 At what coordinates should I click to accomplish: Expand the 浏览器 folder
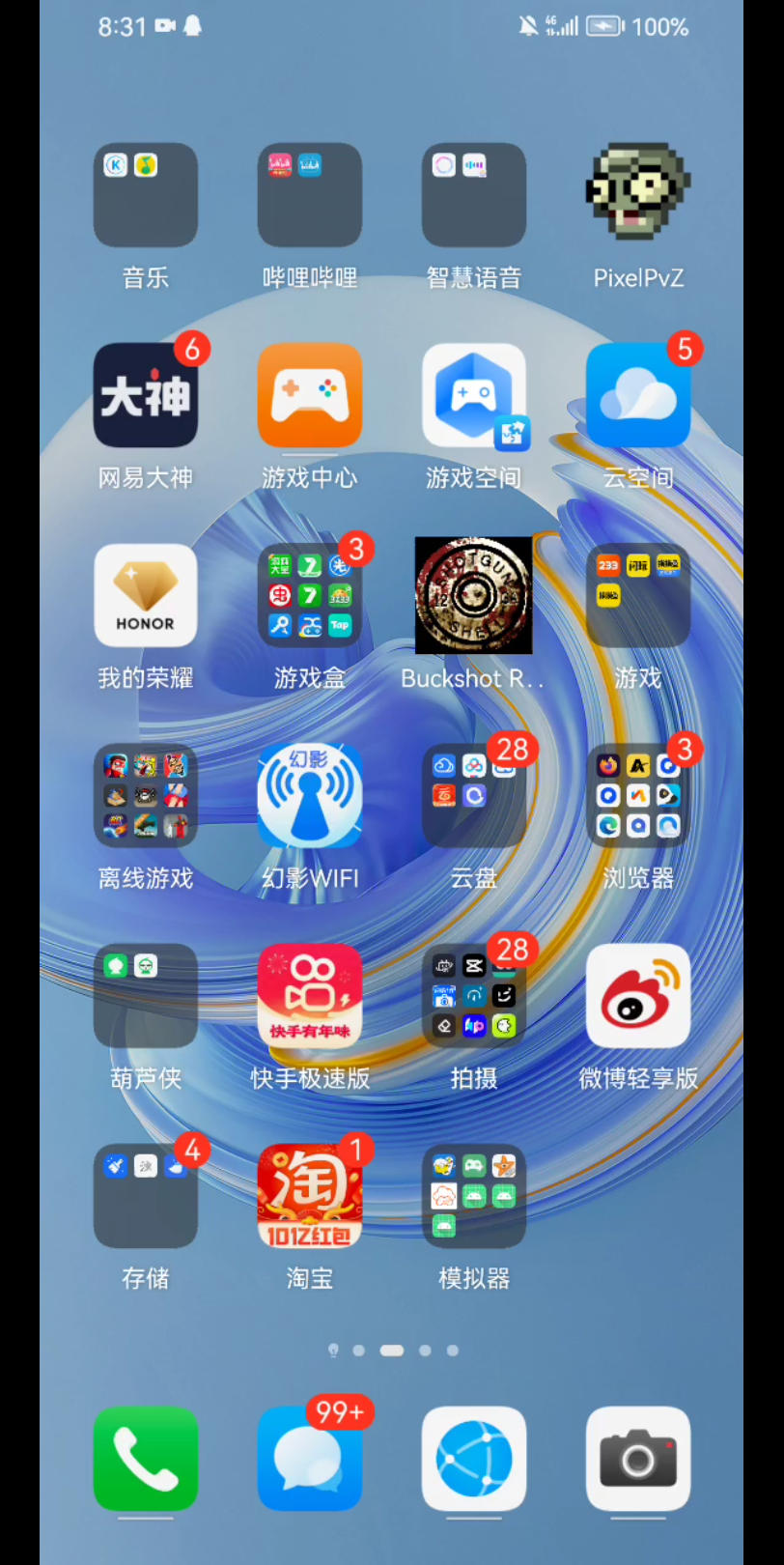(637, 795)
